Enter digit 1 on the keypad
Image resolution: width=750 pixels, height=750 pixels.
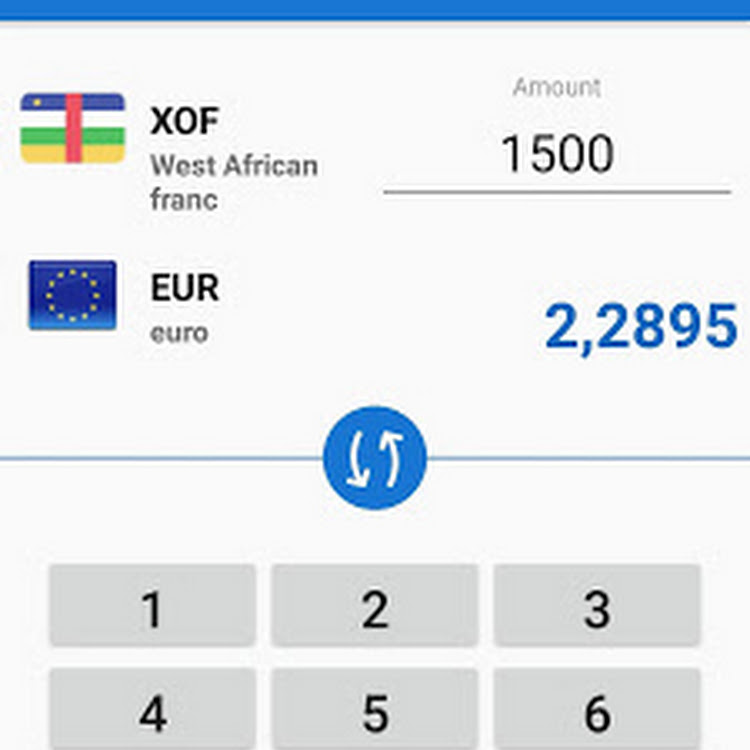pyautogui.click(x=152, y=607)
